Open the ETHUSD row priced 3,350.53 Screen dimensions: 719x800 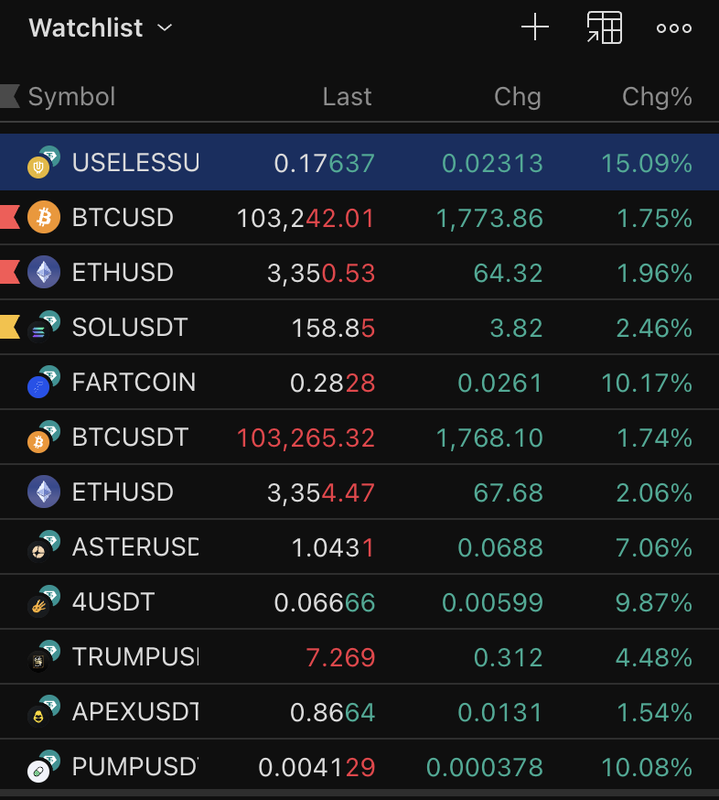(x=123, y=273)
